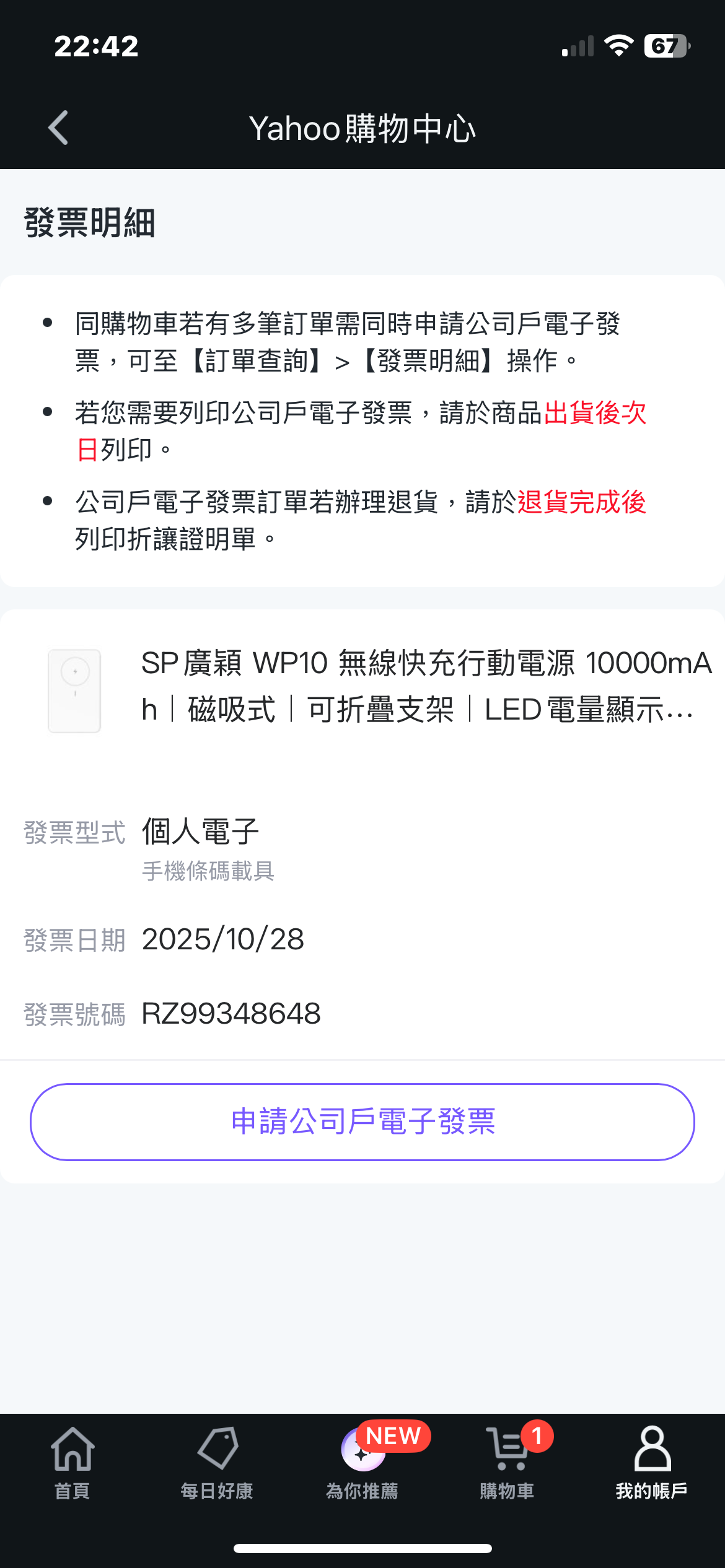Tap 申請公司戶電子發票 button
Screen dimensions: 725x1568
point(362,1122)
